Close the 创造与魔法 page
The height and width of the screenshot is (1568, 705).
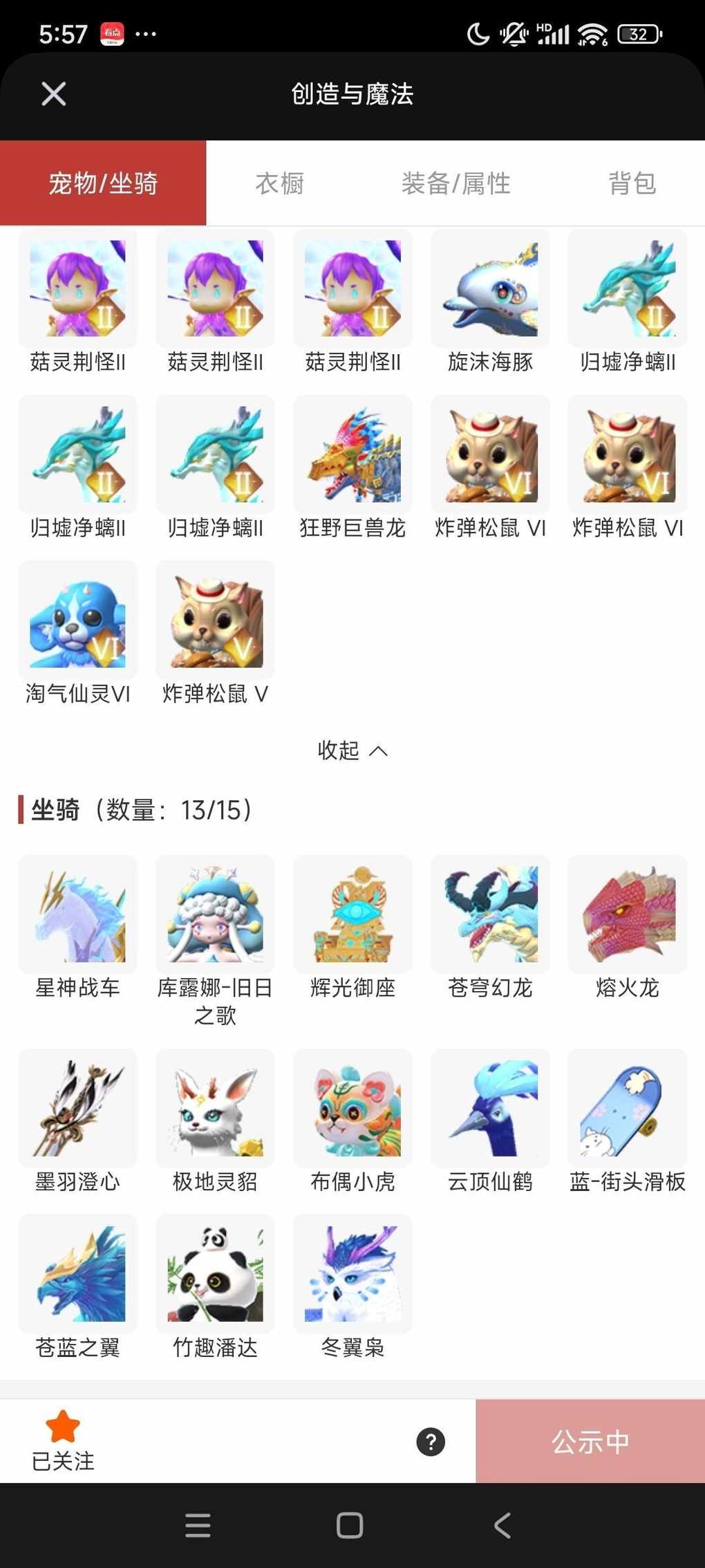[53, 94]
